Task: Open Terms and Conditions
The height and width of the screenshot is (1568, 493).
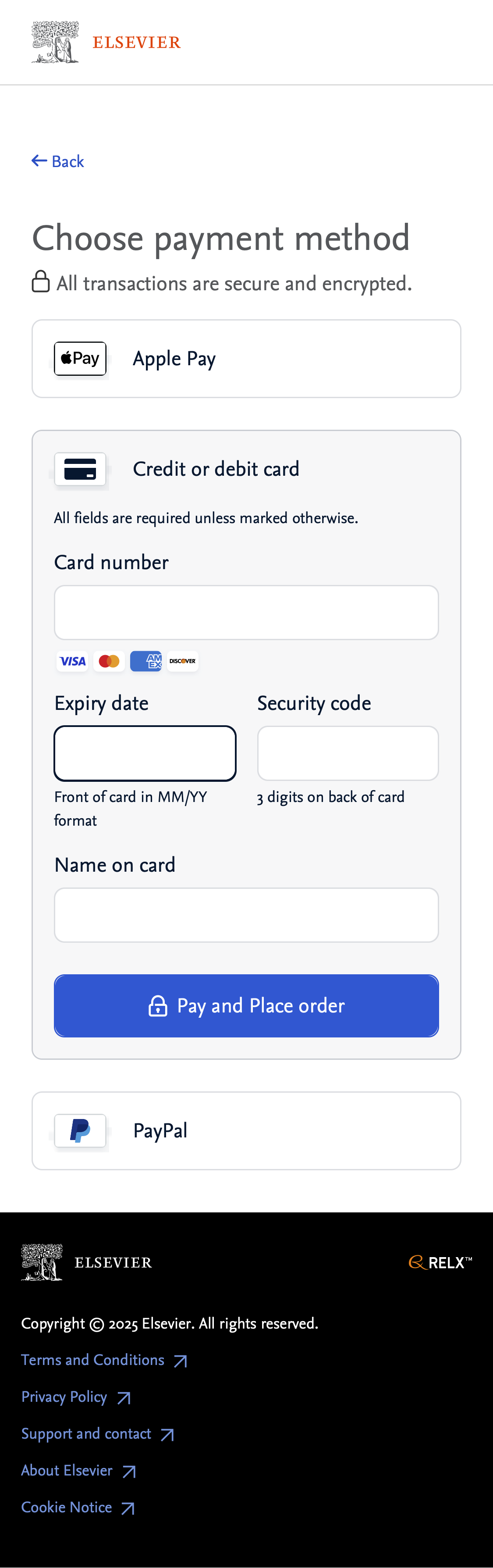Action: [93, 1360]
